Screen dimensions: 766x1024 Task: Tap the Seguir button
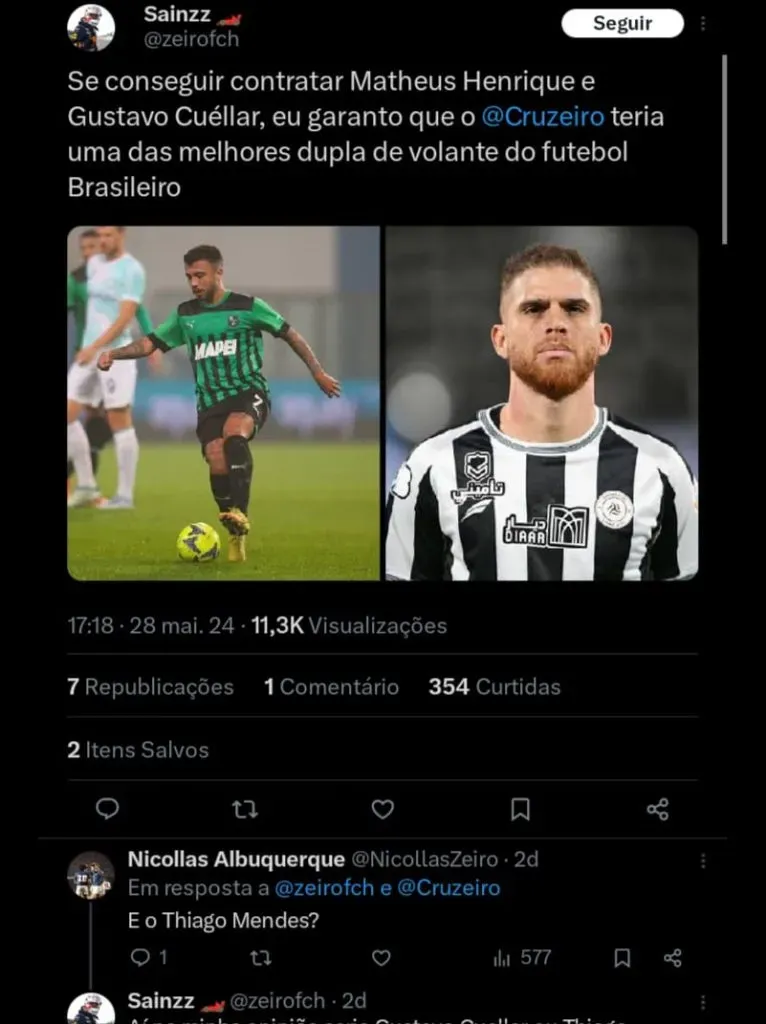click(622, 24)
